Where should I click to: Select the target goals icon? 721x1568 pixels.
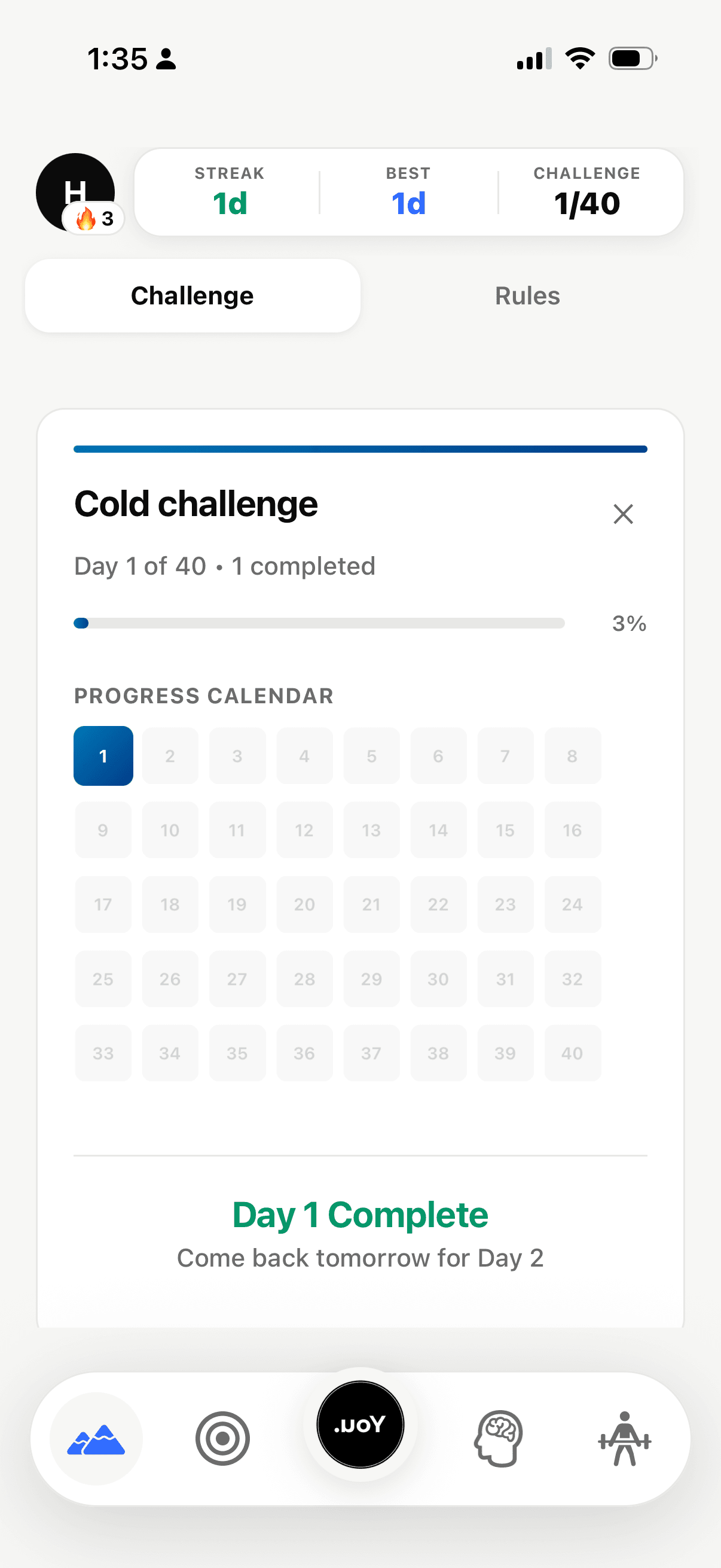pos(221,1438)
